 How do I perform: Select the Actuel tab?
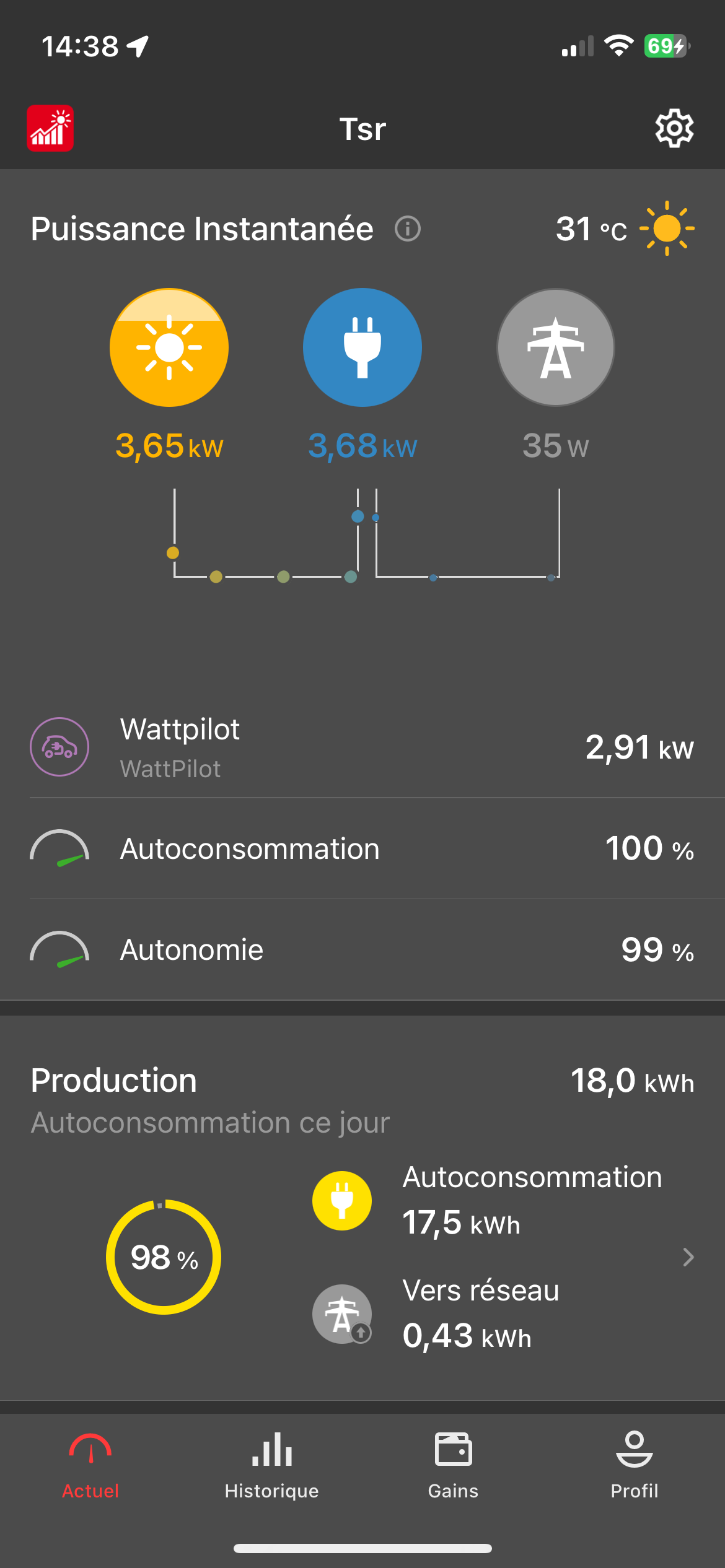(x=90, y=1466)
